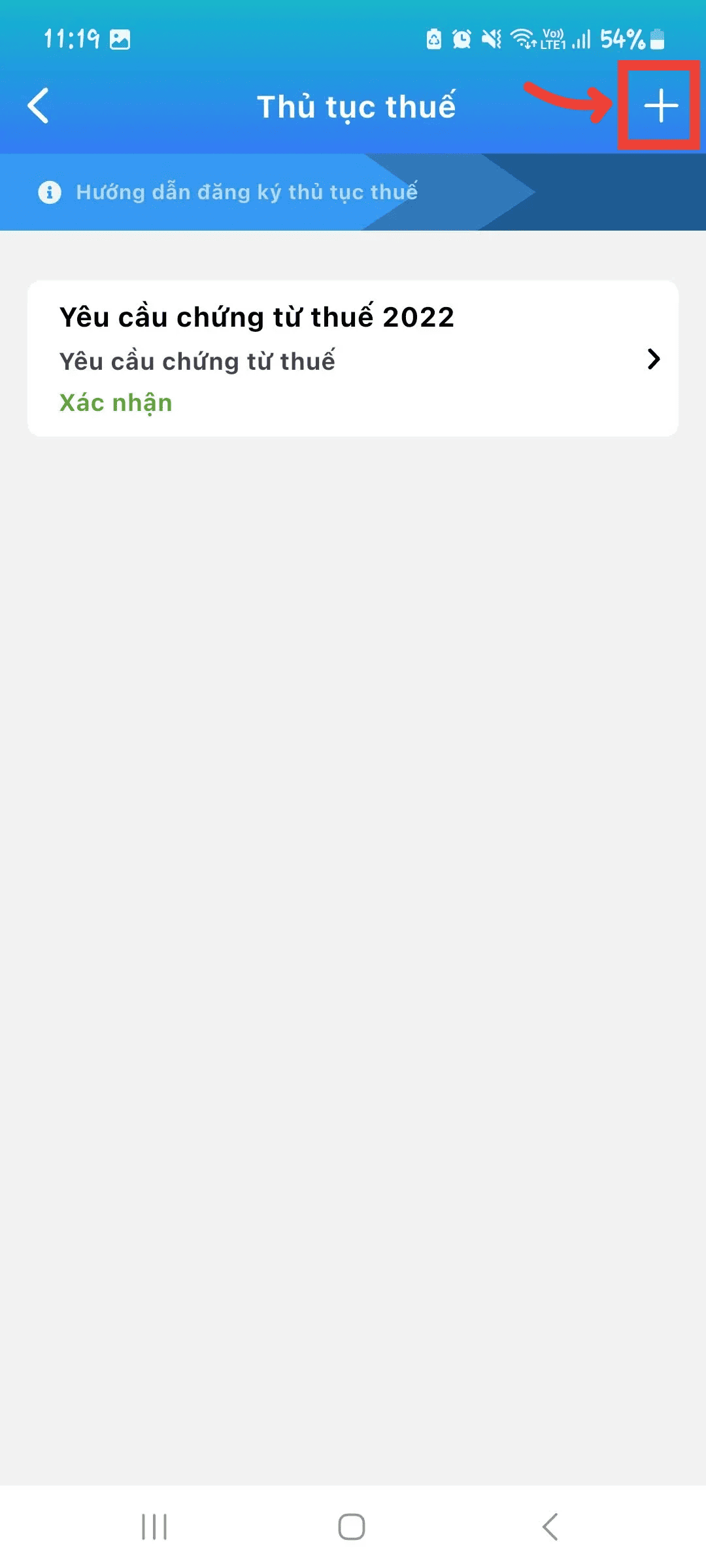The width and height of the screenshot is (706, 1568).
Task: Add a new tax procedure with plus icon
Action: 660,106
